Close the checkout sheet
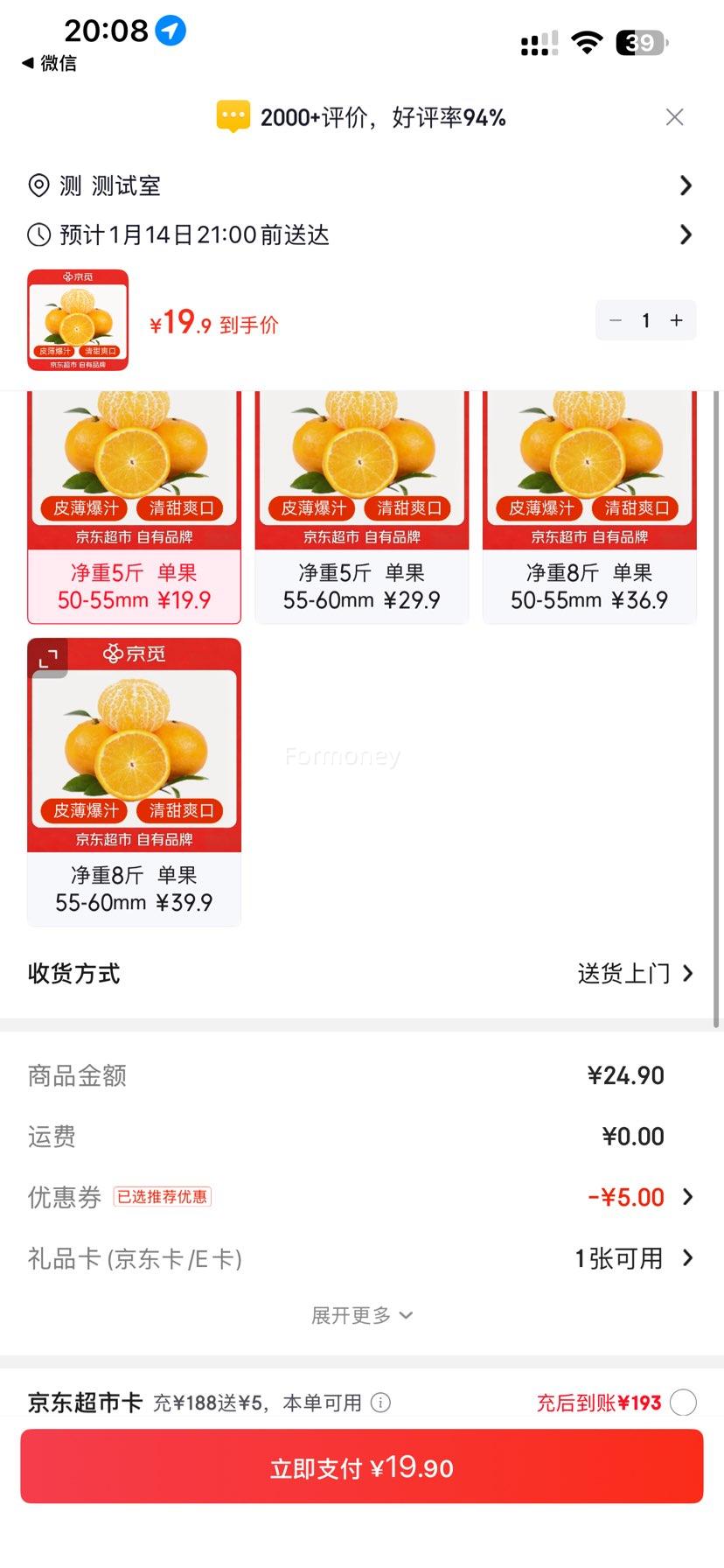The image size is (724, 1568). click(x=674, y=117)
